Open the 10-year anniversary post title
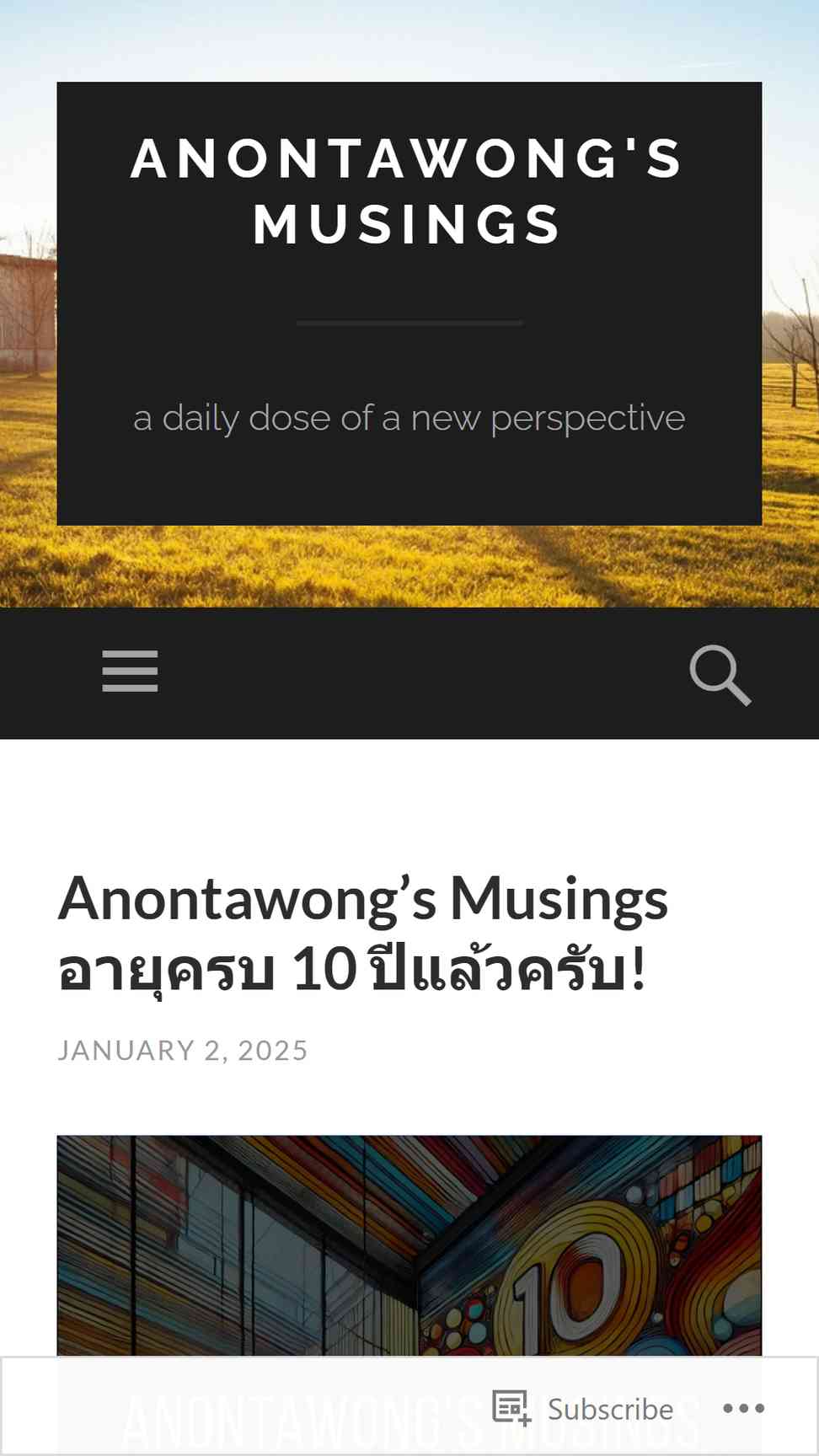The width and height of the screenshot is (819, 1456). (x=362, y=933)
